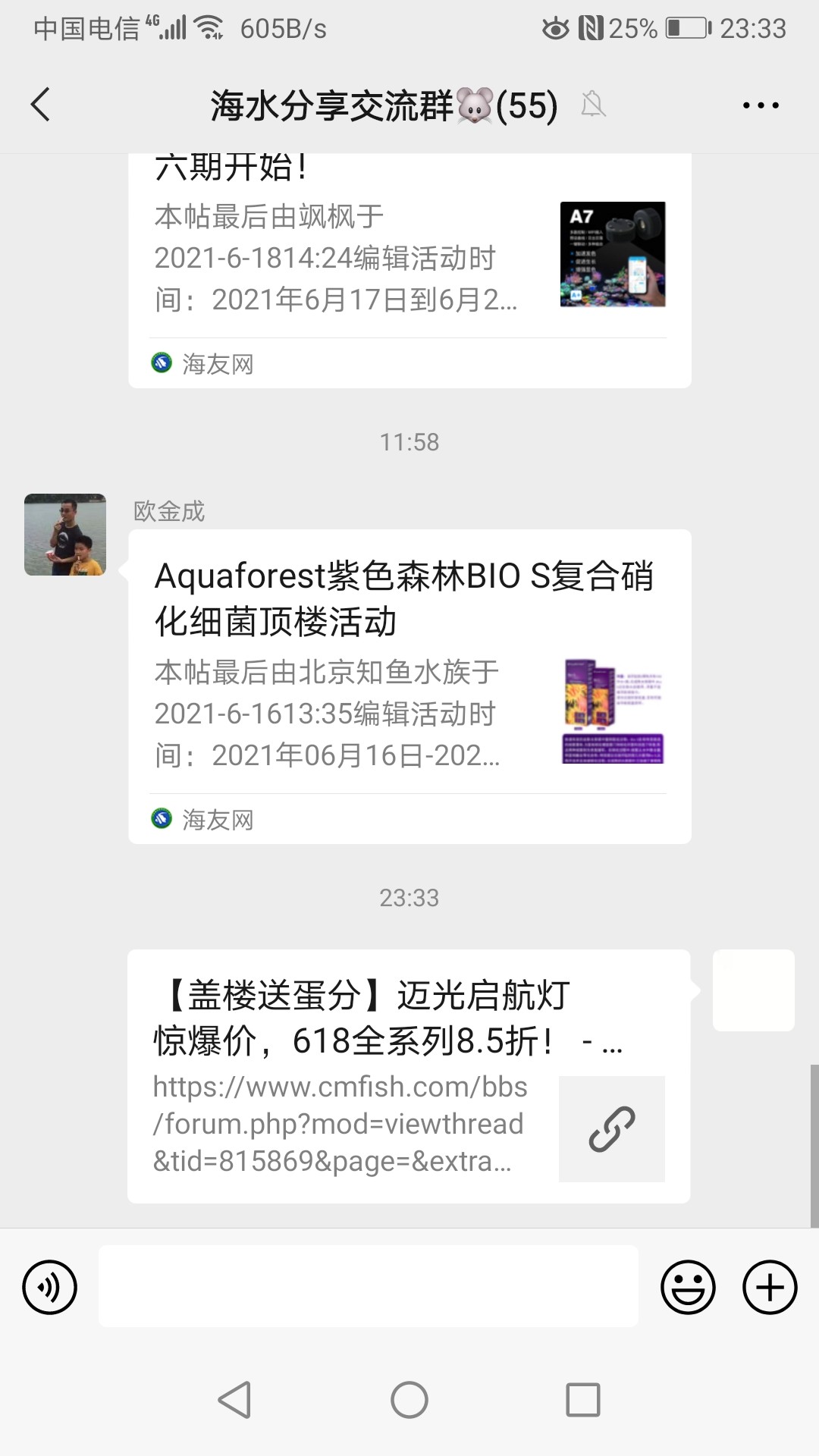Focus the message text field
The width and height of the screenshot is (819, 1456).
(368, 1286)
